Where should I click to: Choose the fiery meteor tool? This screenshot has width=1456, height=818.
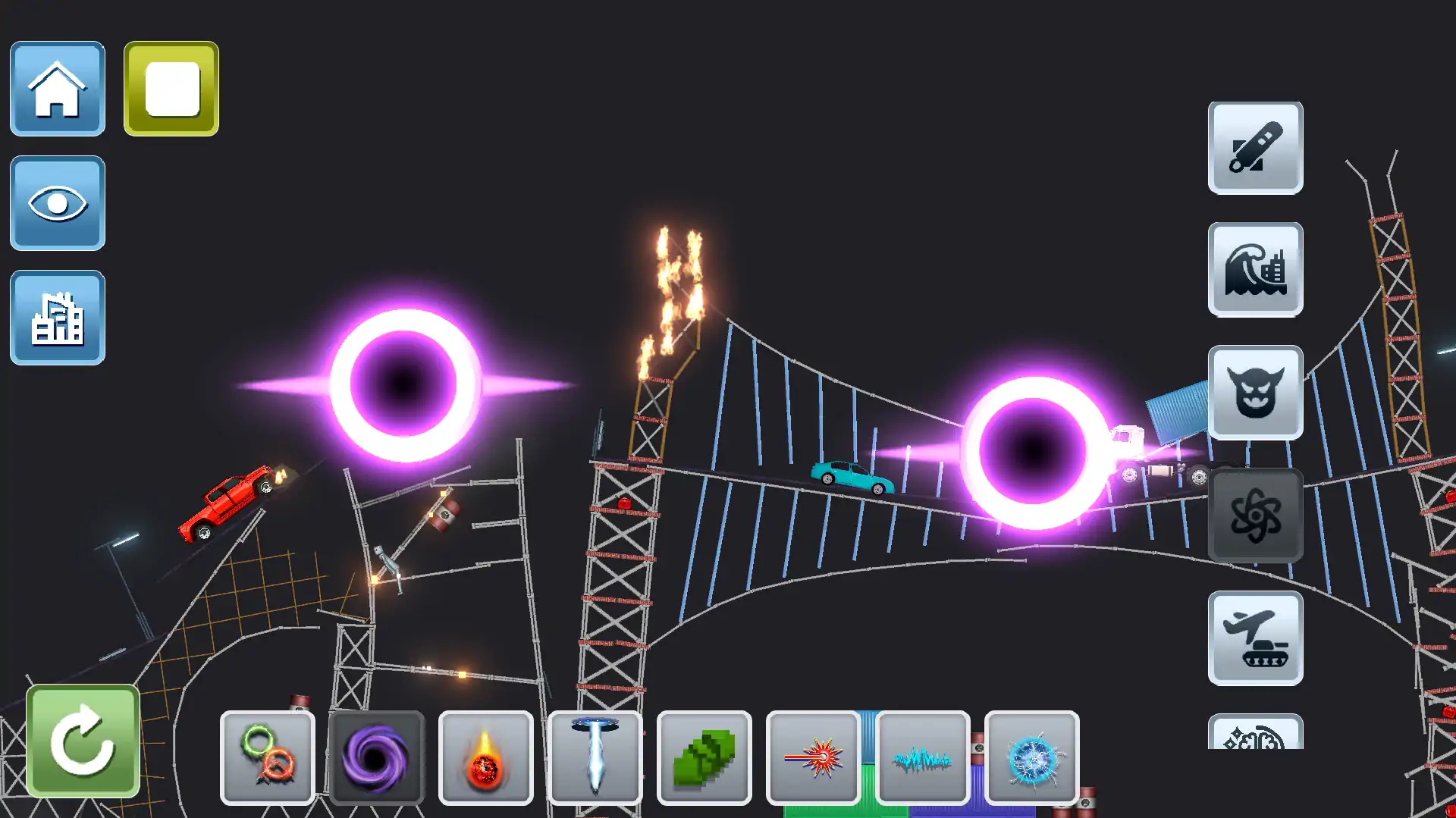tap(485, 757)
